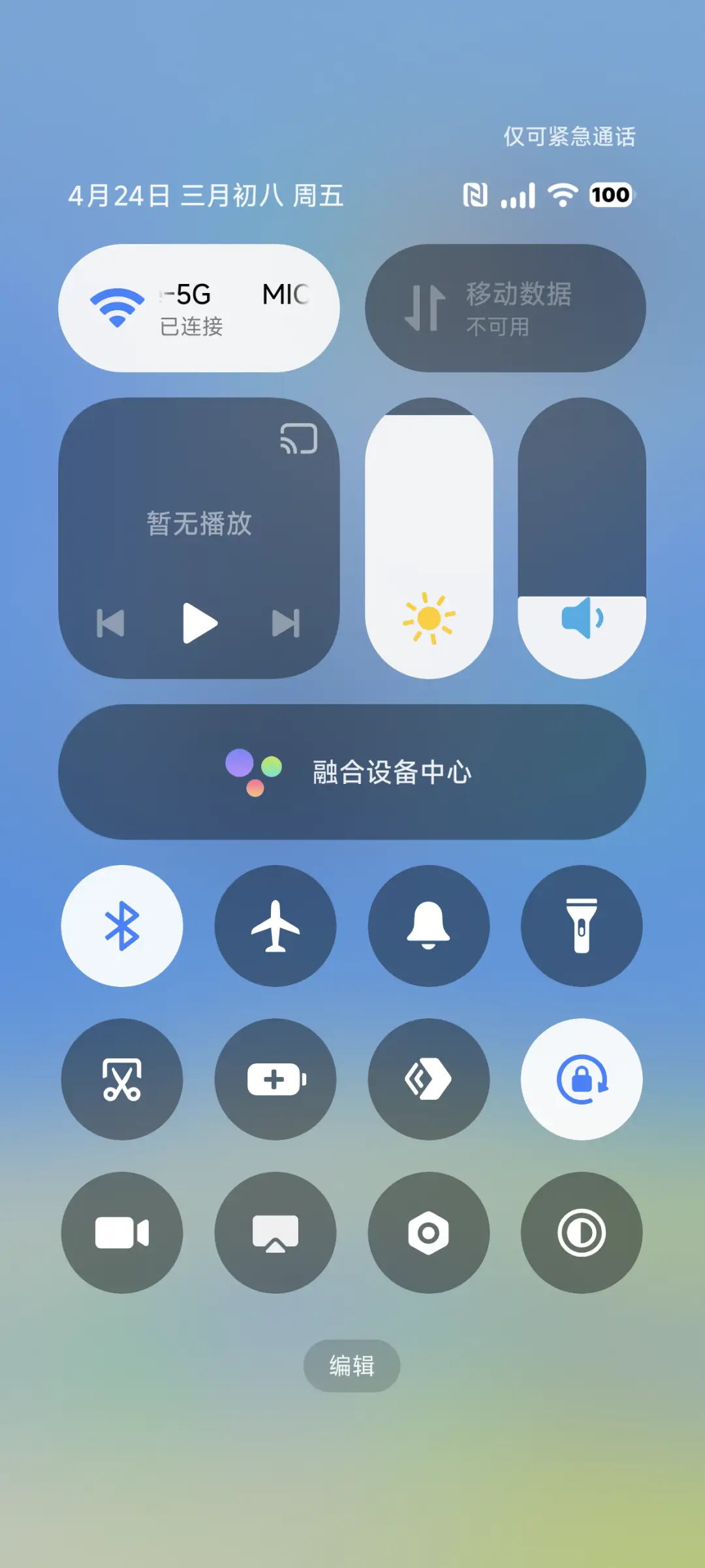
Task: Tap the 编辑 edit button
Action: (351, 1364)
